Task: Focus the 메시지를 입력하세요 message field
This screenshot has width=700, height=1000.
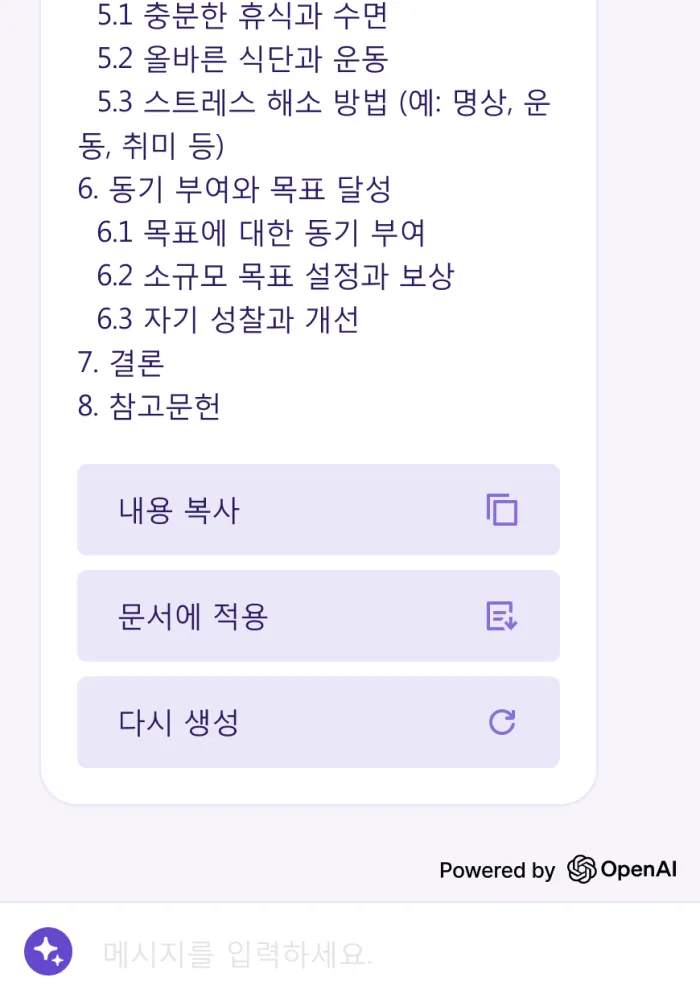Action: click(x=380, y=953)
